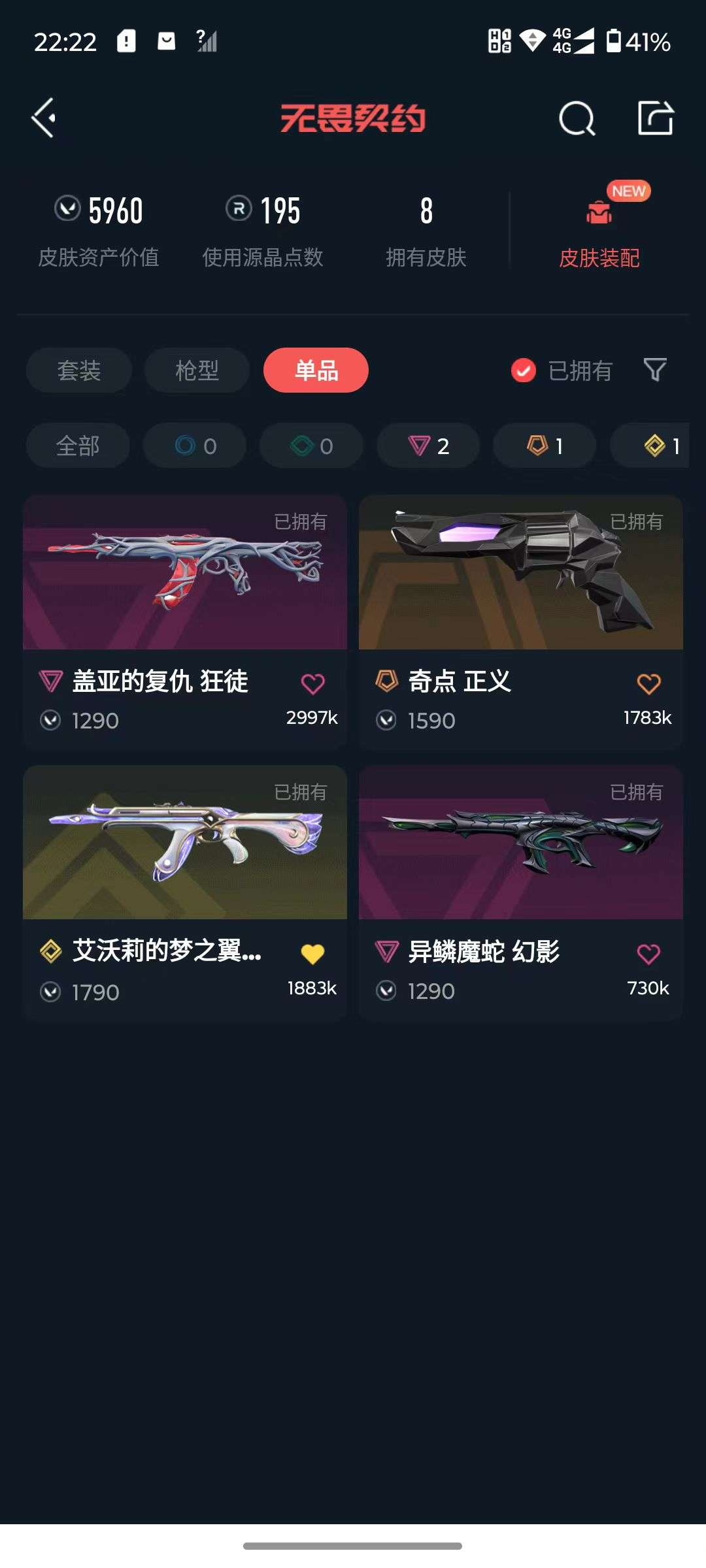Image resolution: width=706 pixels, height=1568 pixels.
Task: Select the pink rarity filter showing 2
Action: tap(427, 446)
